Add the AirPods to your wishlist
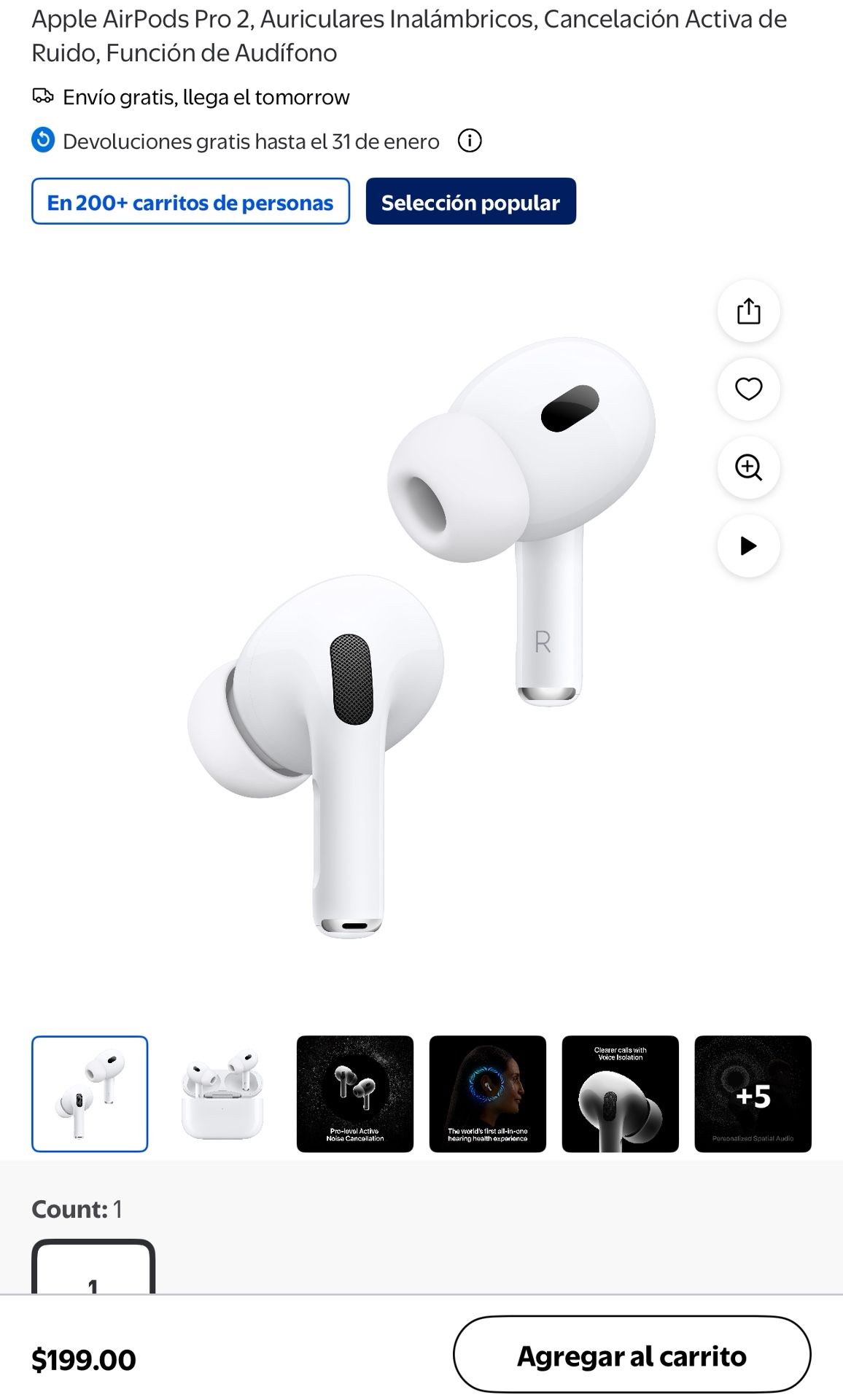Screen dimensions: 843x1400 pyautogui.click(x=747, y=388)
